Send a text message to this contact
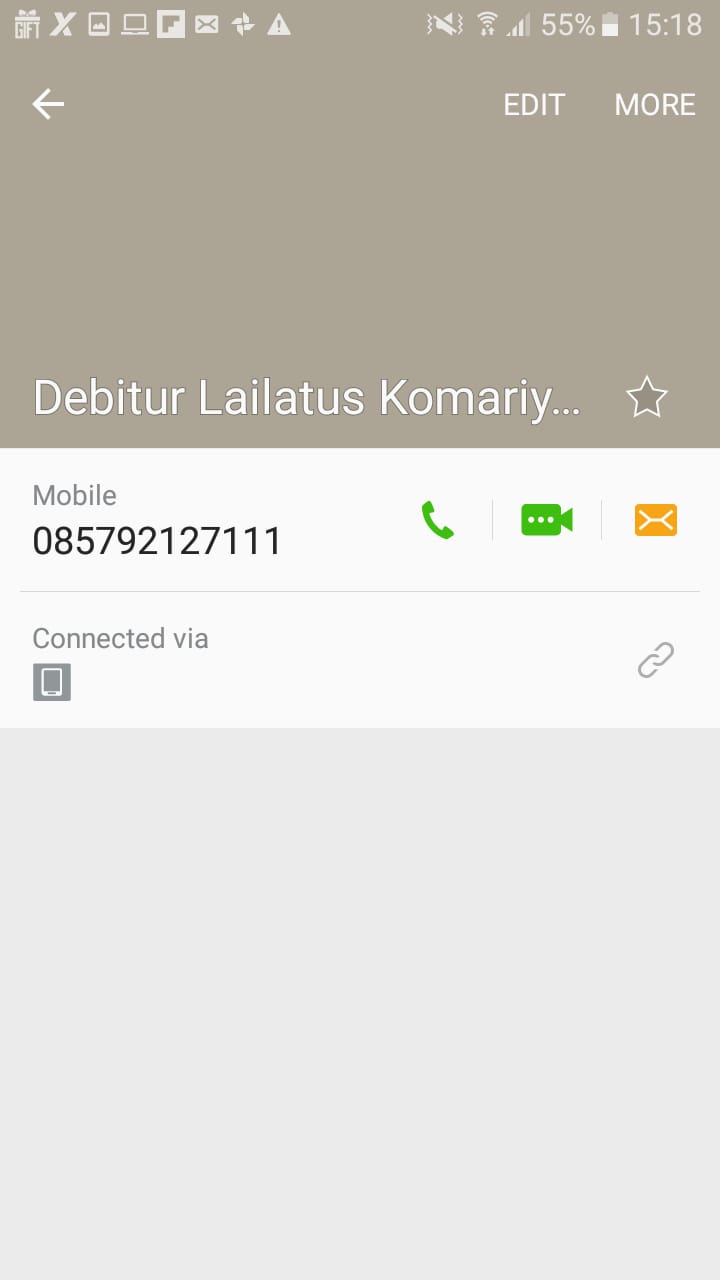720x1280 pixels. [x=656, y=520]
